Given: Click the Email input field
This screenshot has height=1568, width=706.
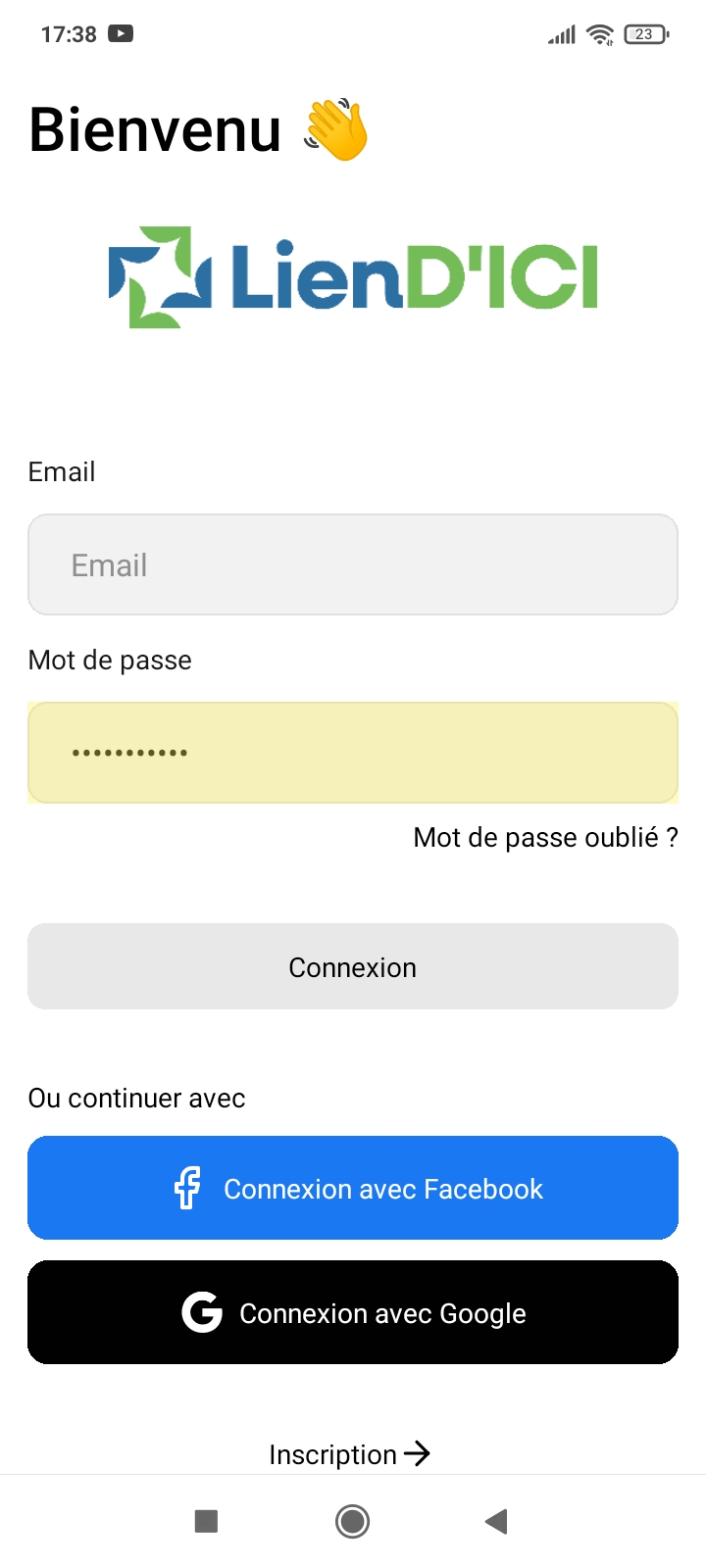Looking at the screenshot, I should coord(353,564).
